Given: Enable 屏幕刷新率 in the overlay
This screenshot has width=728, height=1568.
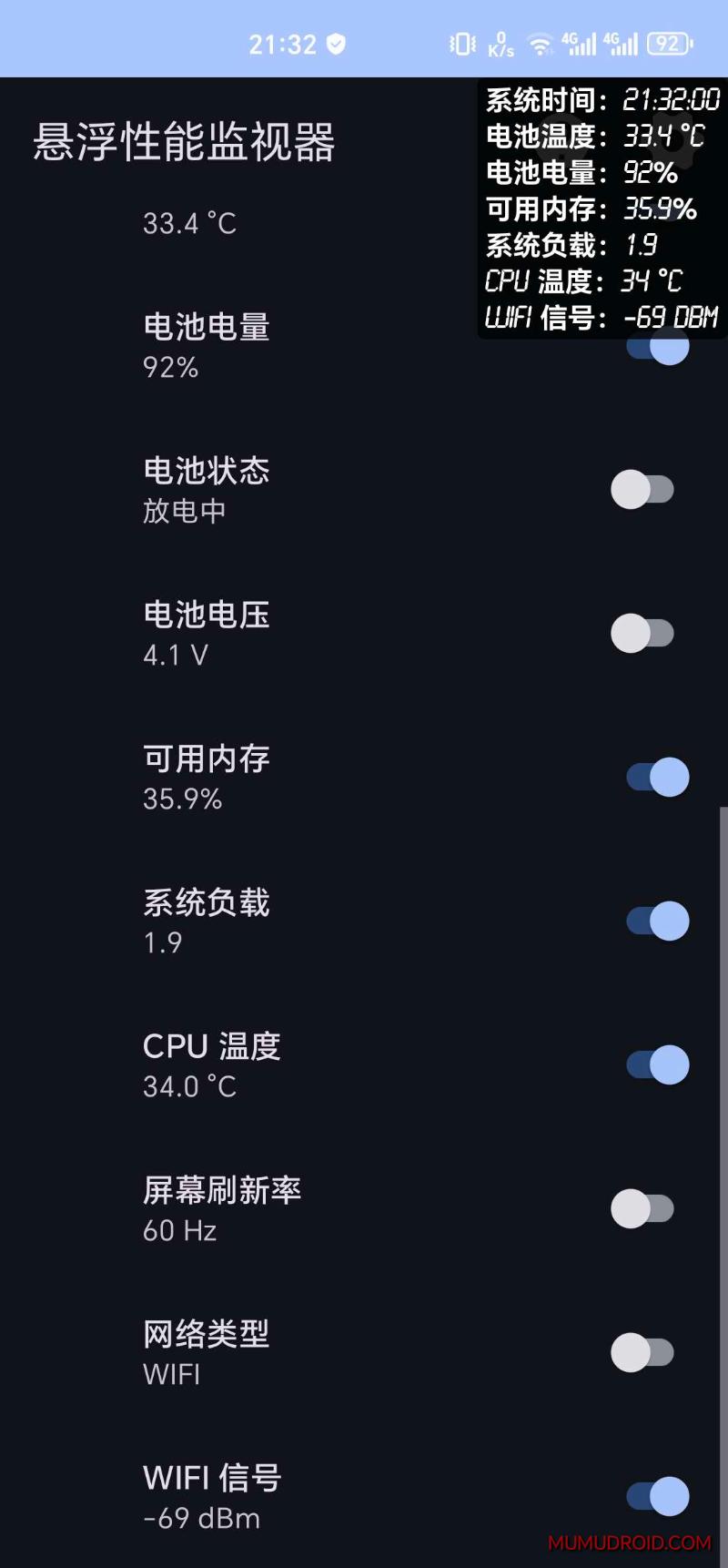Looking at the screenshot, I should click(642, 1208).
